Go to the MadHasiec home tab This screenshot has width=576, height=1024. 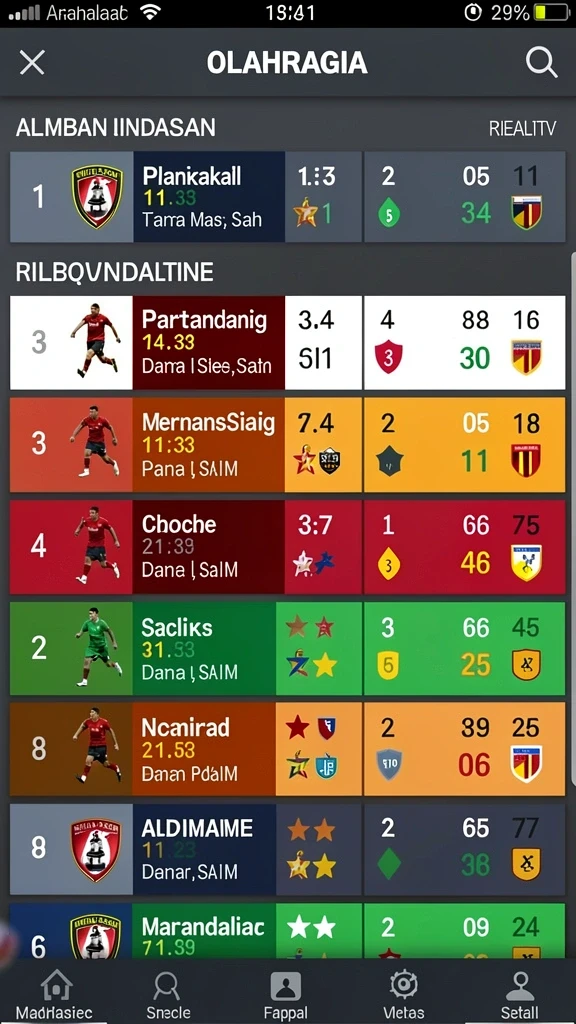click(x=55, y=994)
